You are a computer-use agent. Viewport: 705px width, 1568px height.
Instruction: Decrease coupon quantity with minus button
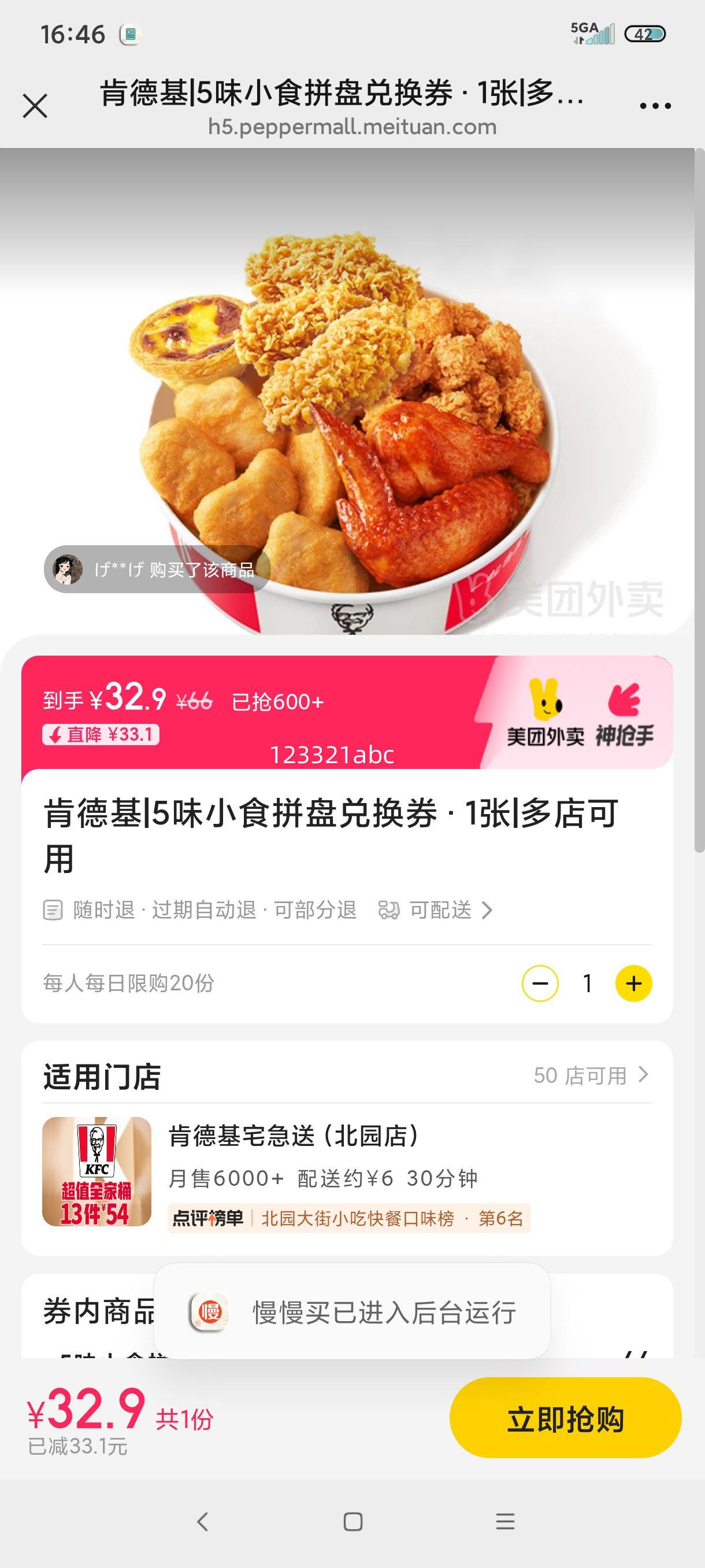click(x=540, y=983)
